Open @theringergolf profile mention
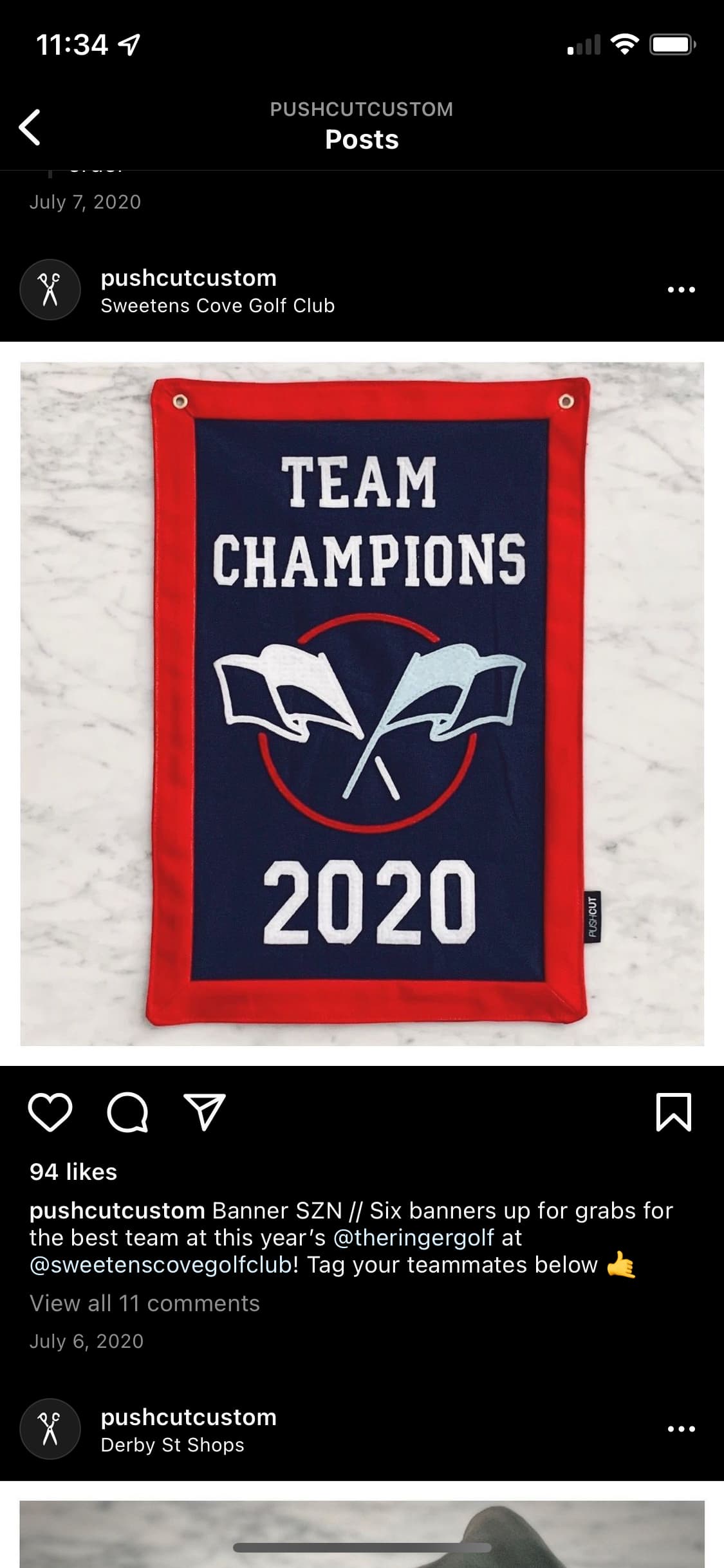Screen dimensions: 724x1568 [414, 1238]
